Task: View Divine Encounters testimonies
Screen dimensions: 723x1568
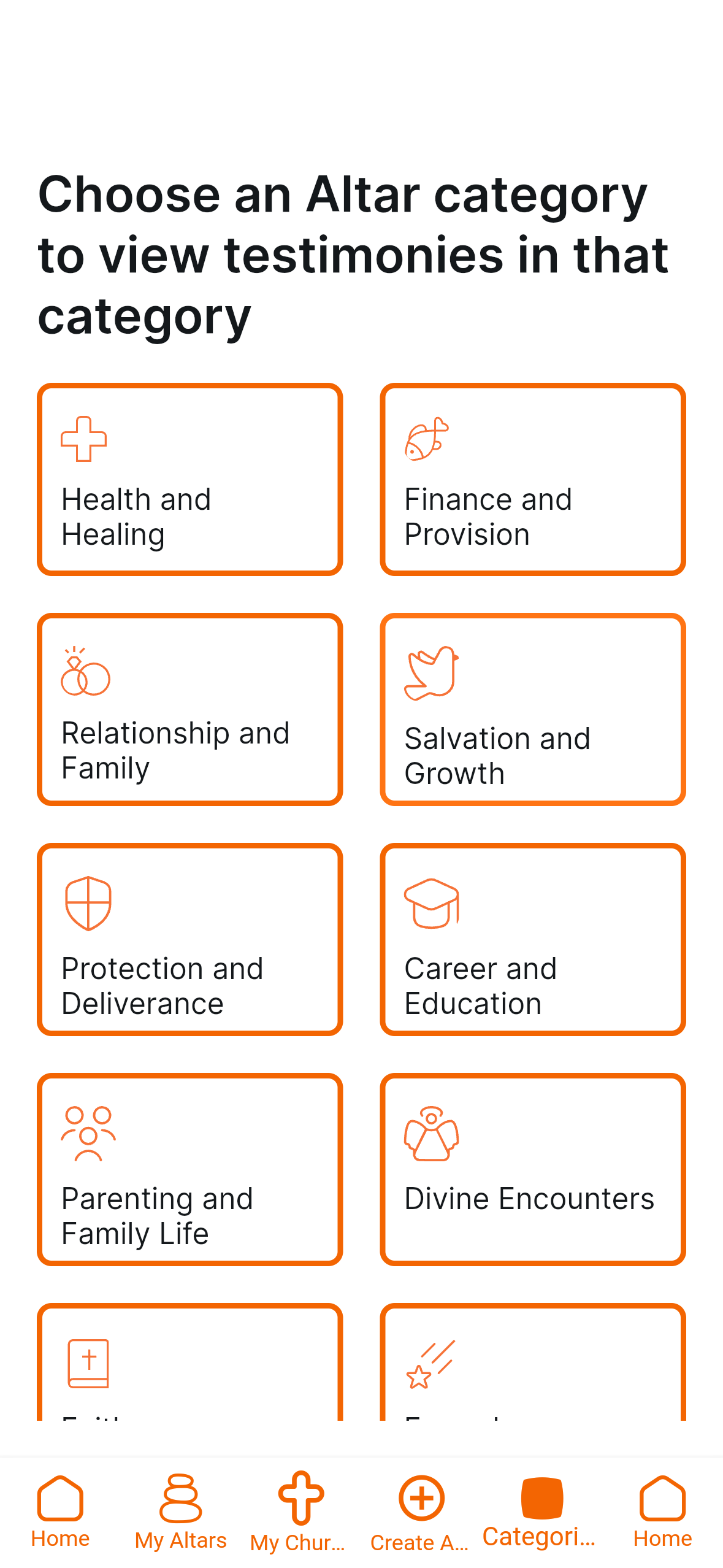Action: (x=532, y=1169)
